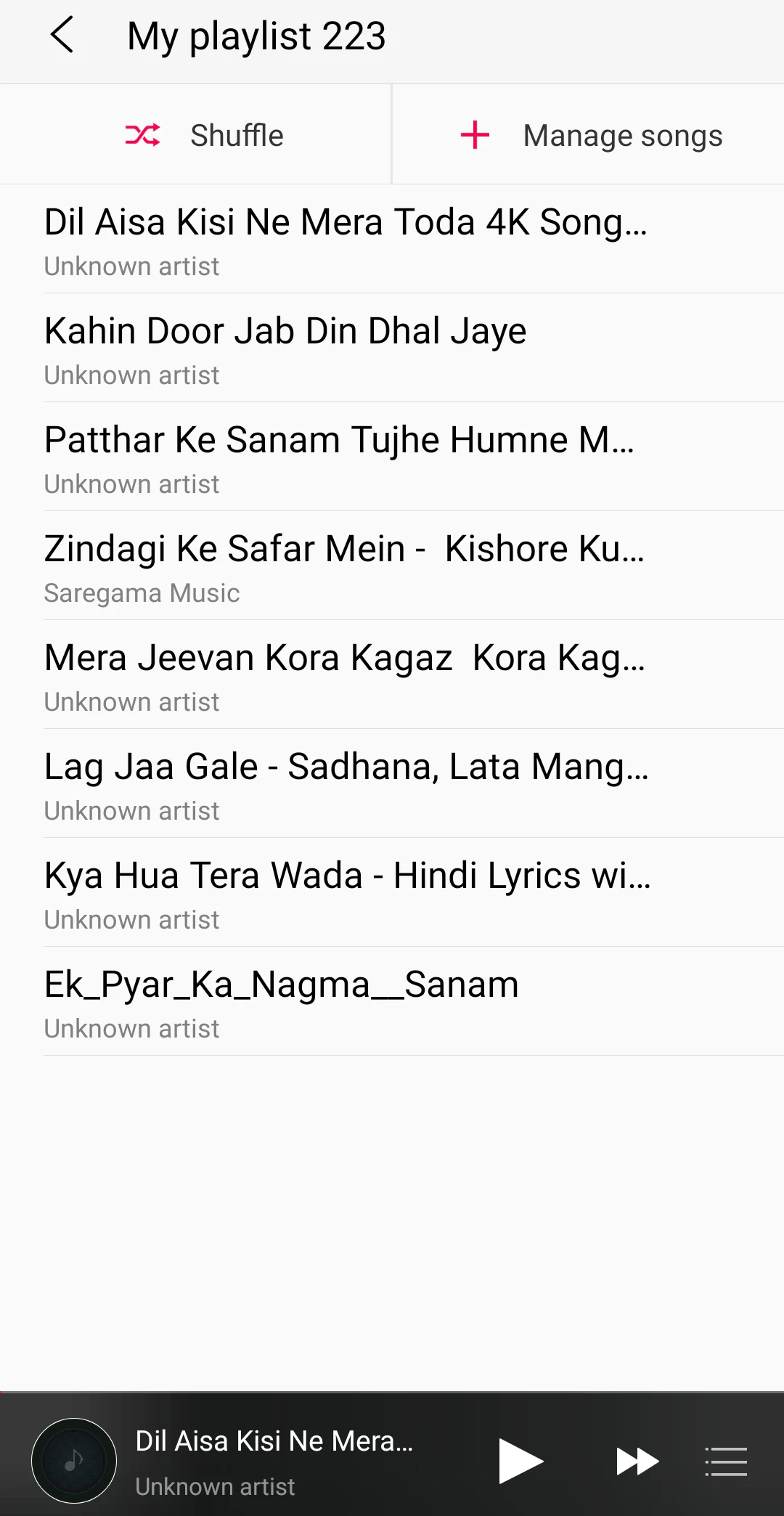Start Kya Hua Tera Wada track
784x1516 pixels.
pyautogui.click(x=347, y=892)
